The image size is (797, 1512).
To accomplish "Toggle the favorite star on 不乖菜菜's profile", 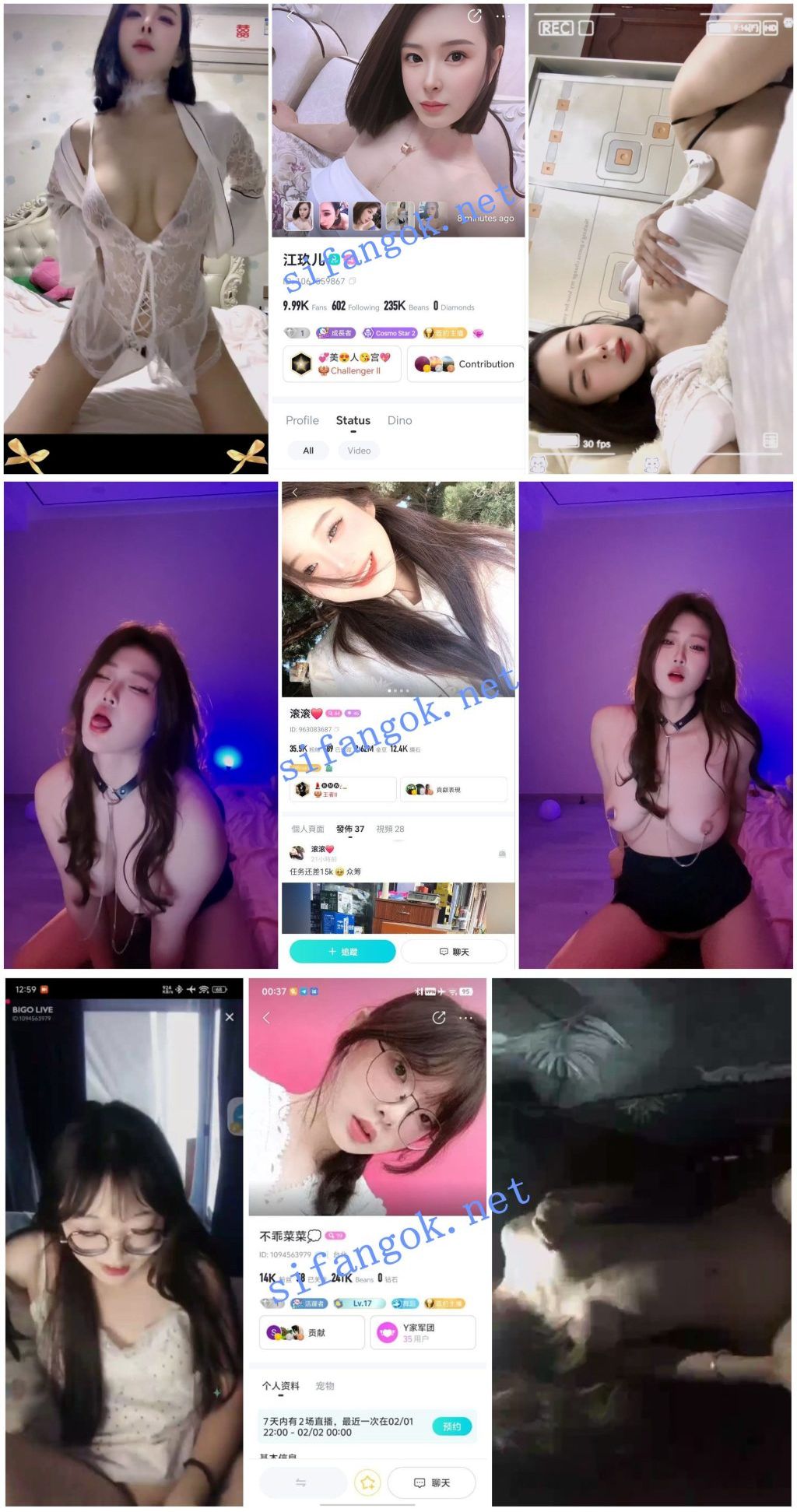I will 367,1482.
